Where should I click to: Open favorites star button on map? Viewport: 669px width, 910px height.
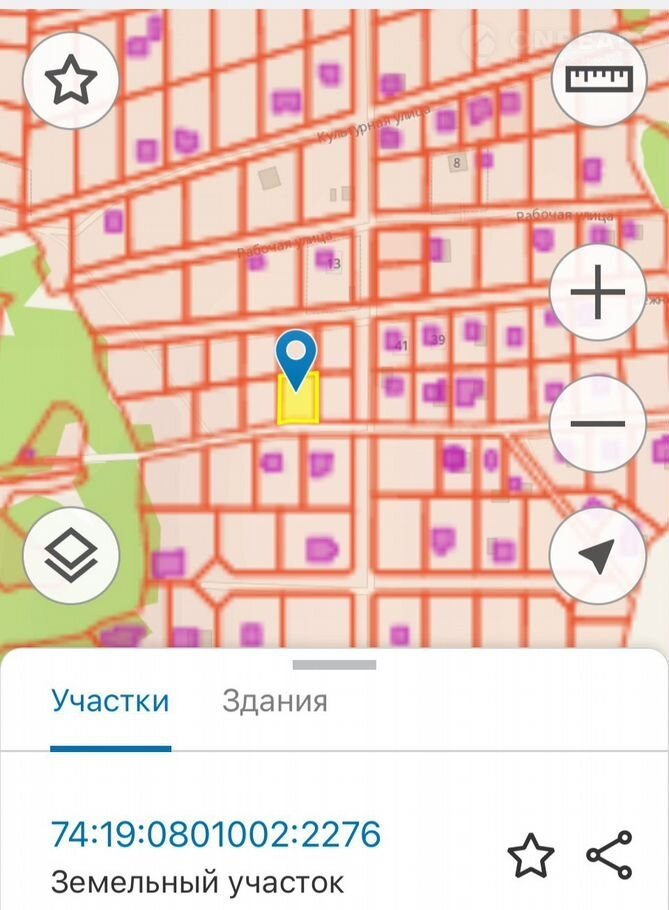pyautogui.click(x=70, y=80)
